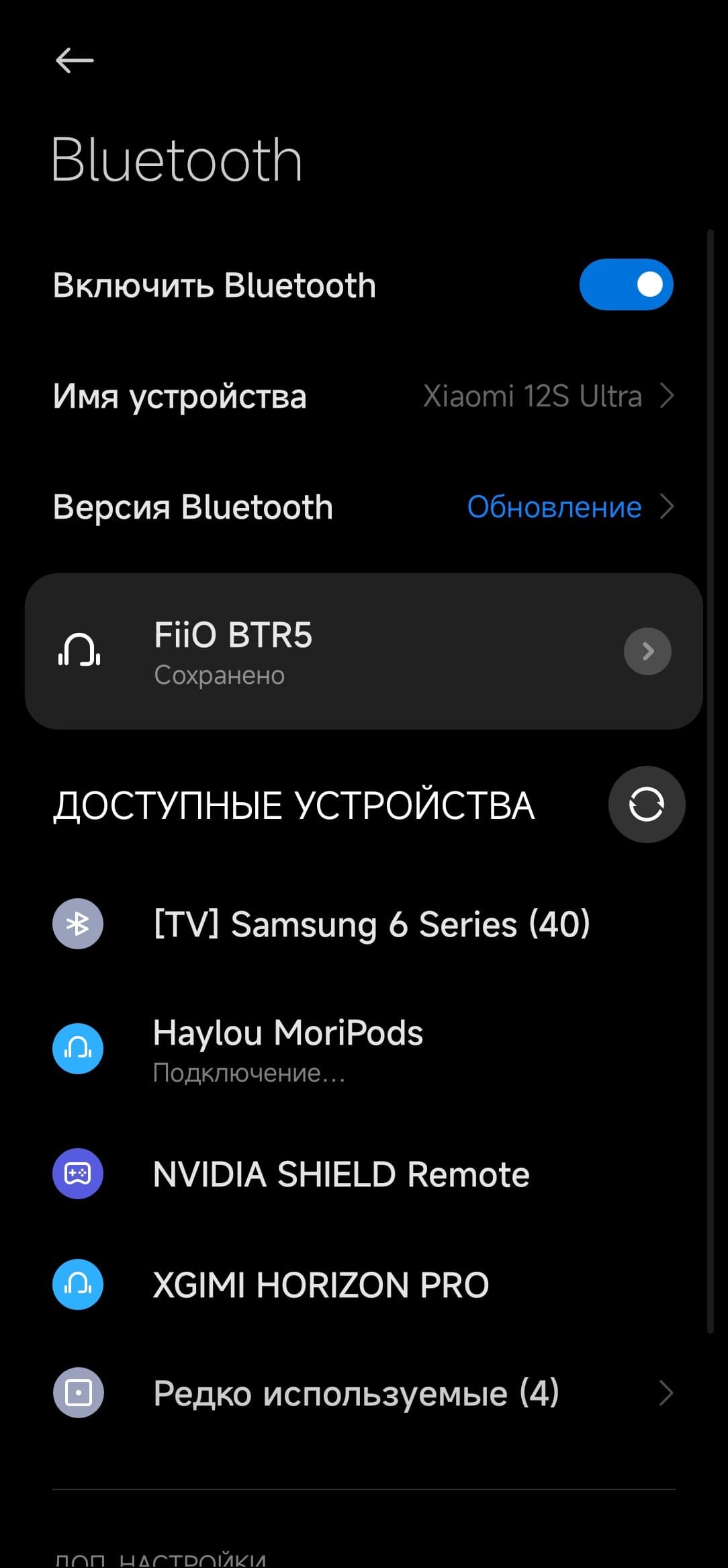
Task: Select Haylou MoriPods device
Action: coord(287,1047)
